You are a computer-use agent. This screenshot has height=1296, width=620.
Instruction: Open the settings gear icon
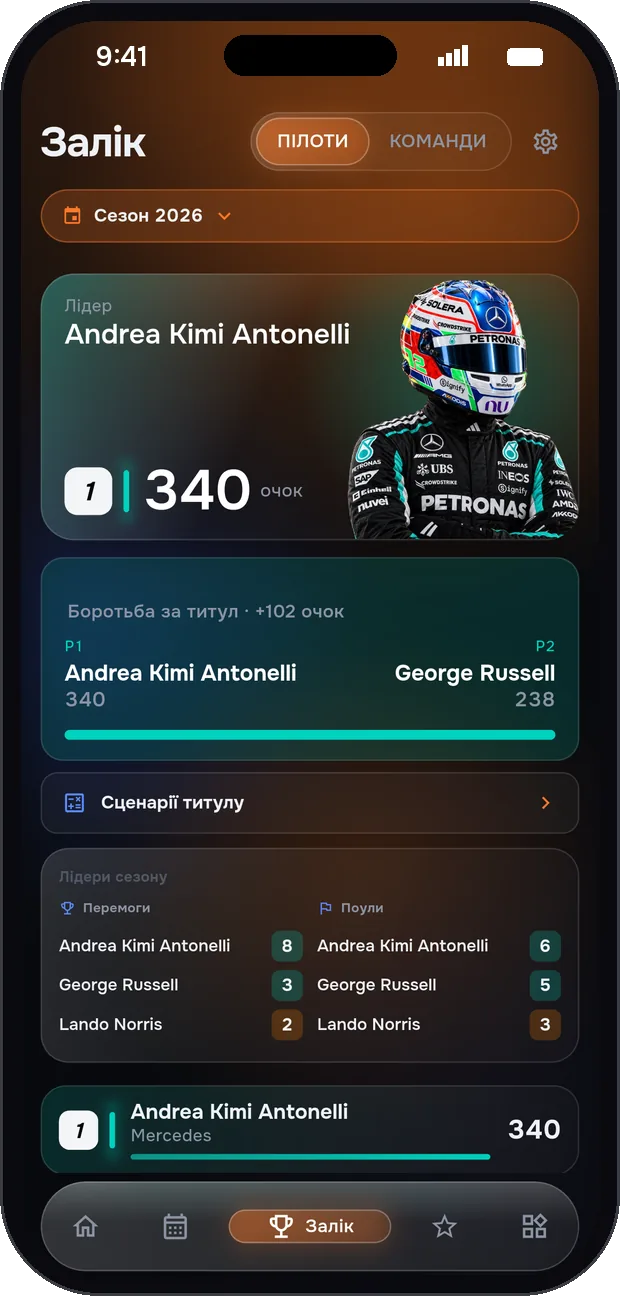(545, 142)
